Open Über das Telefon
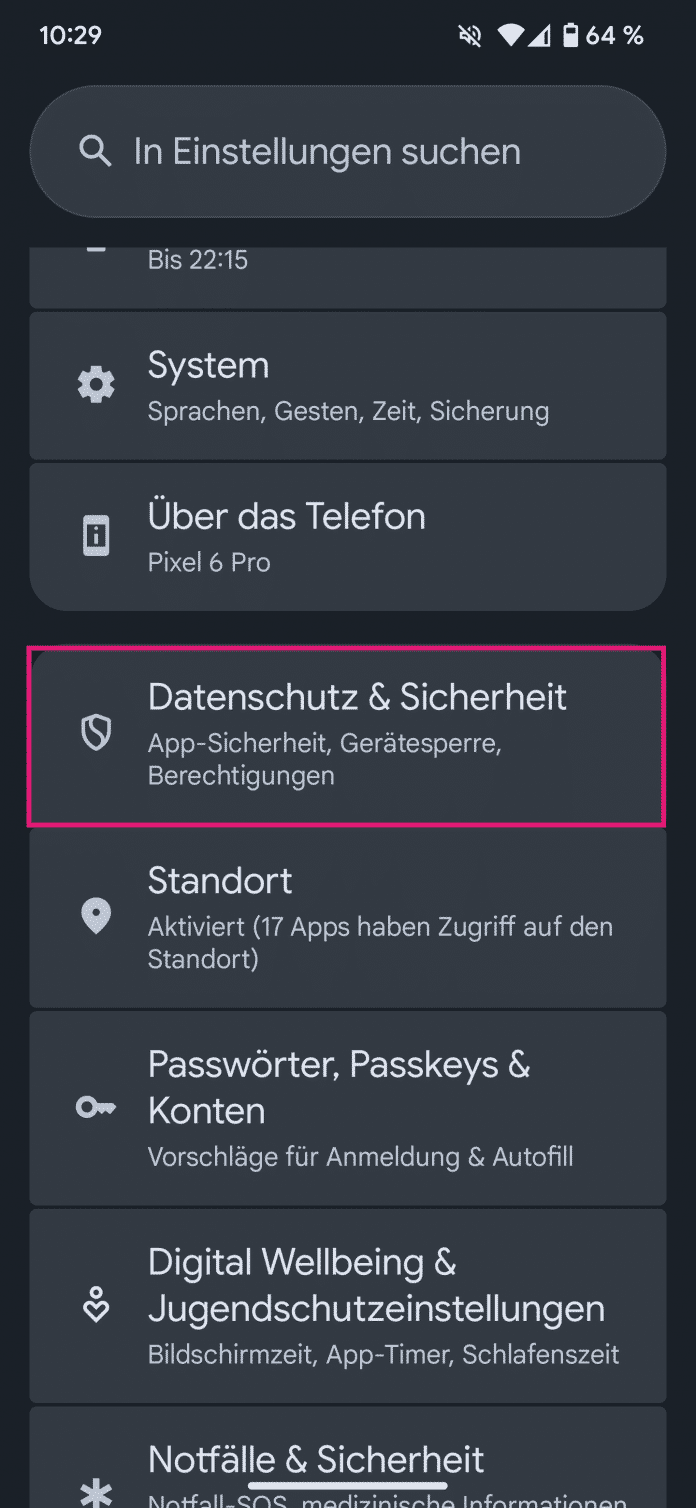The image size is (696, 1508). [347, 536]
